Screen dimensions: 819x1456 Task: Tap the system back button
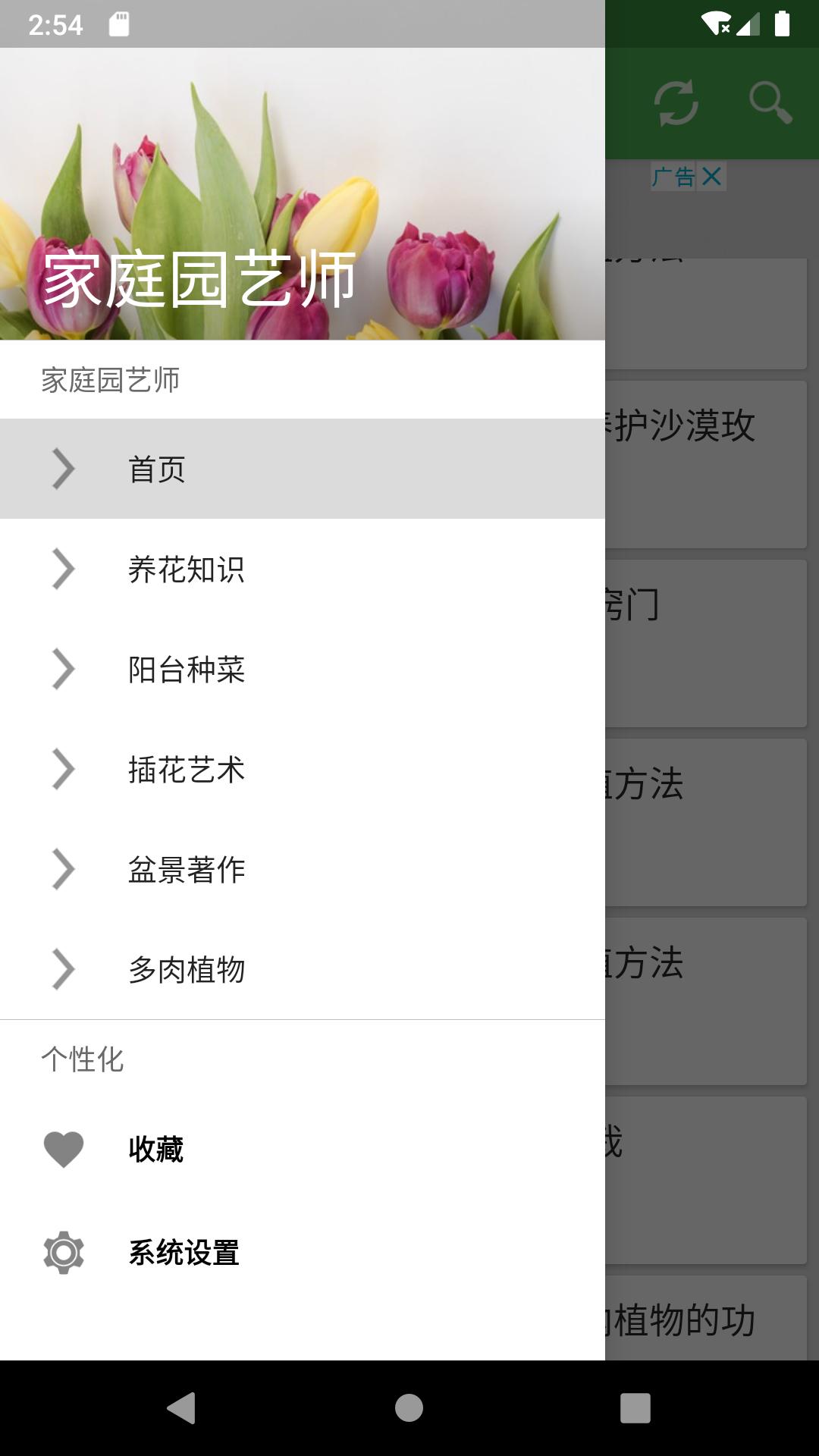(182, 1408)
